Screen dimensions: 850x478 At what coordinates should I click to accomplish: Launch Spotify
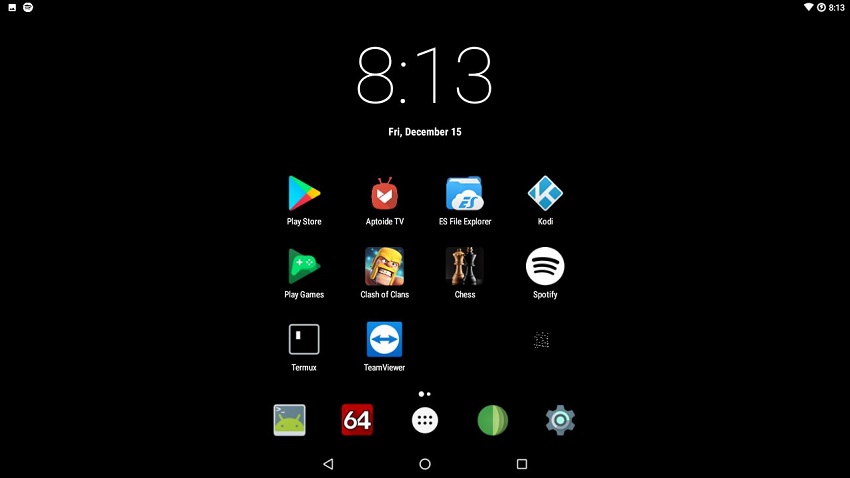545,266
